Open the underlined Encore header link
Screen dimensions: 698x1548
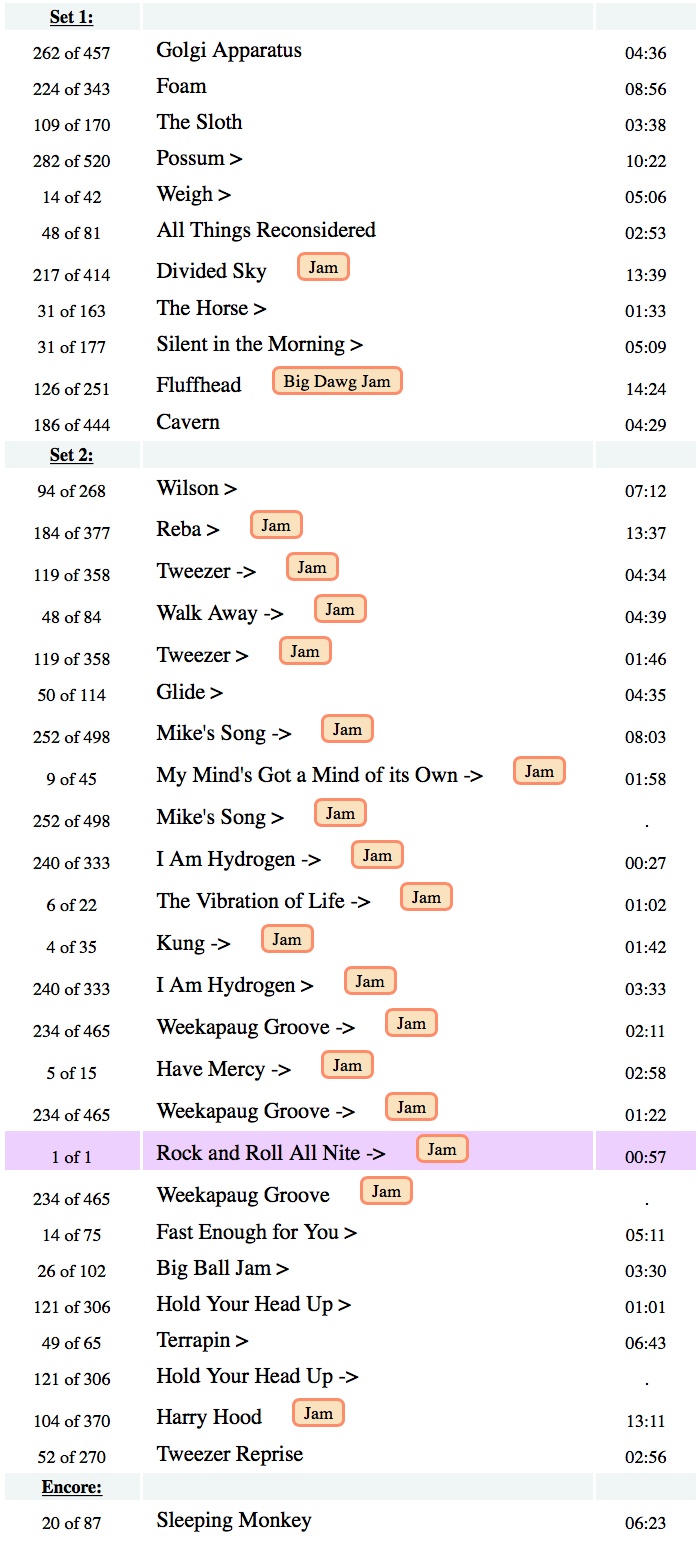tap(71, 1487)
